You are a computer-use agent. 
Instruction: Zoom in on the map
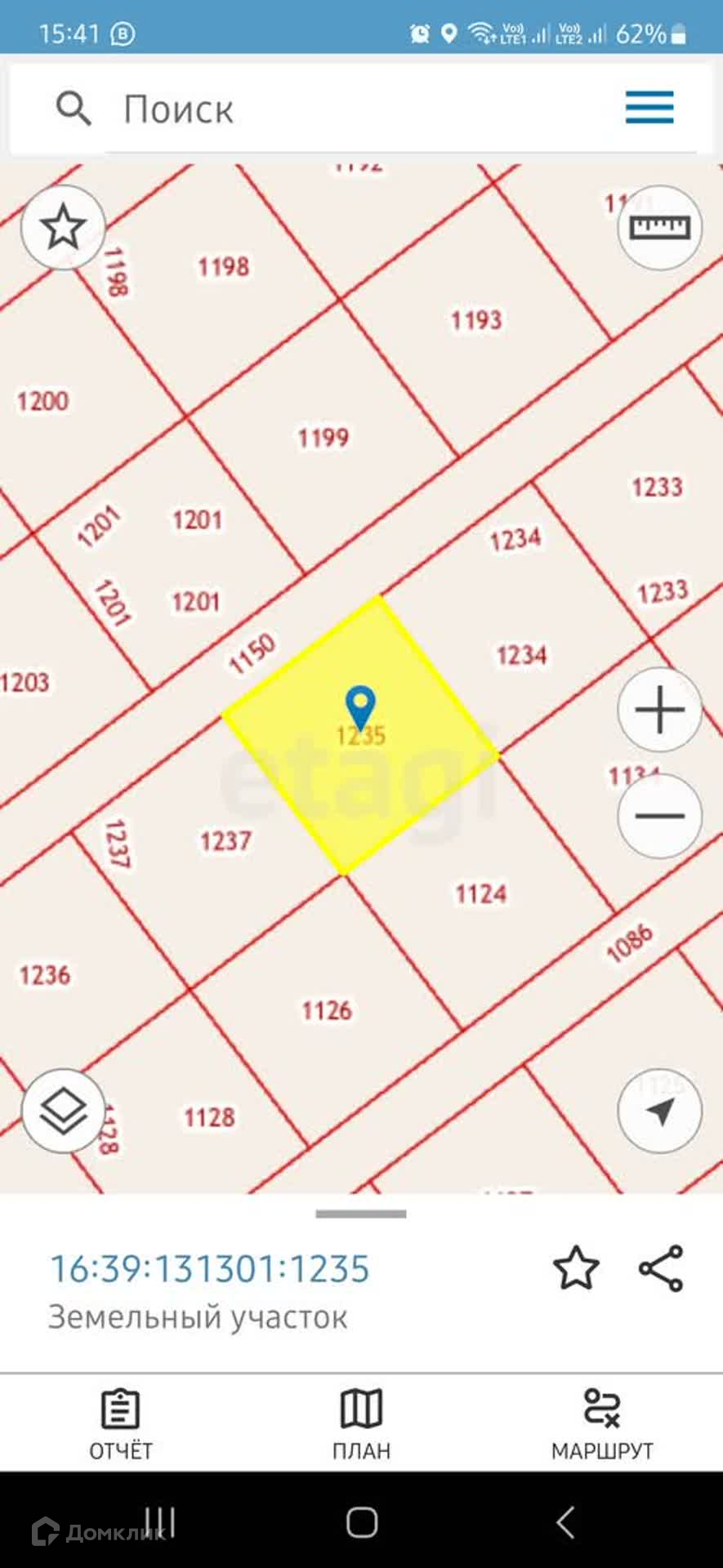(659, 710)
